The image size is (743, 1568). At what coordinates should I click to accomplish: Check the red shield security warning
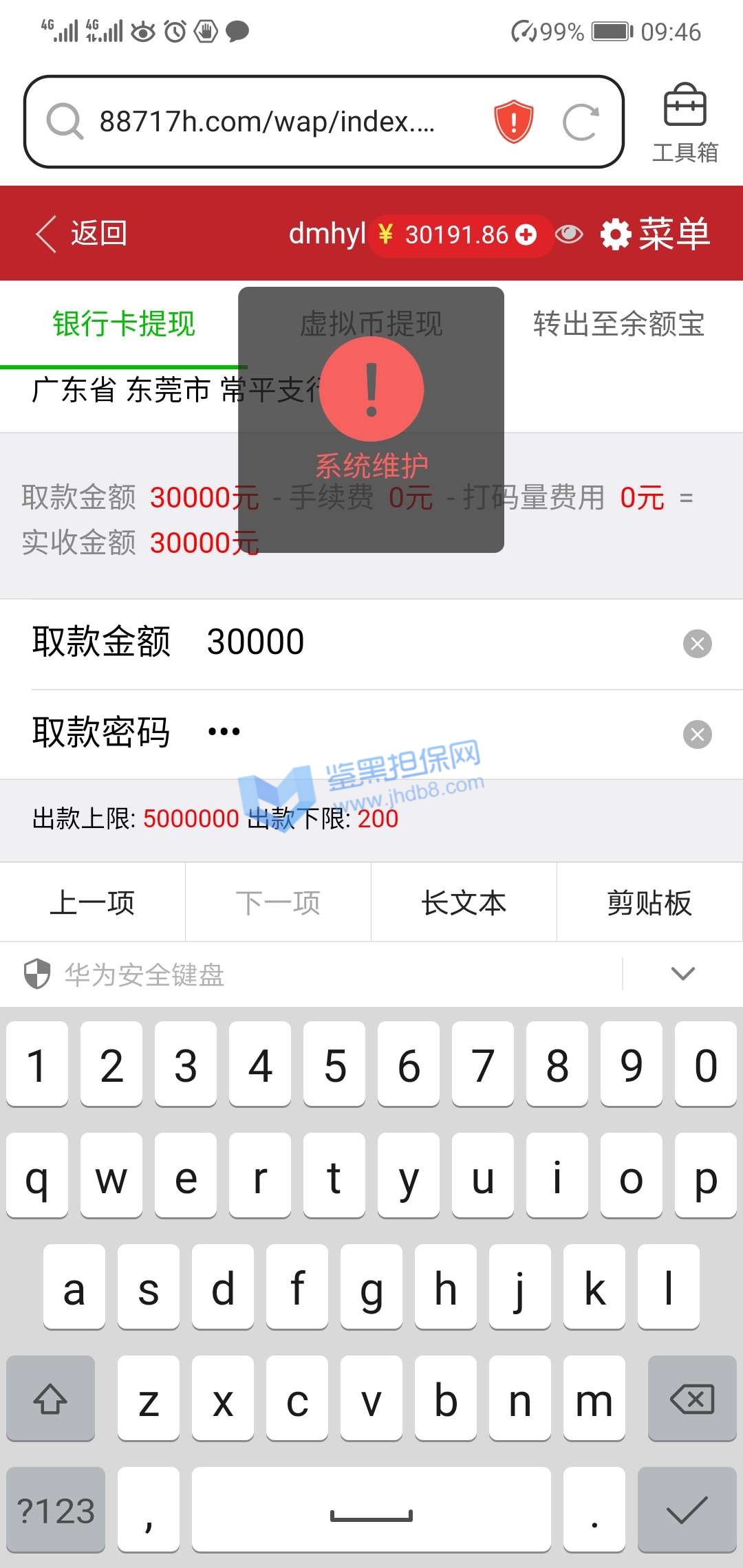513,122
